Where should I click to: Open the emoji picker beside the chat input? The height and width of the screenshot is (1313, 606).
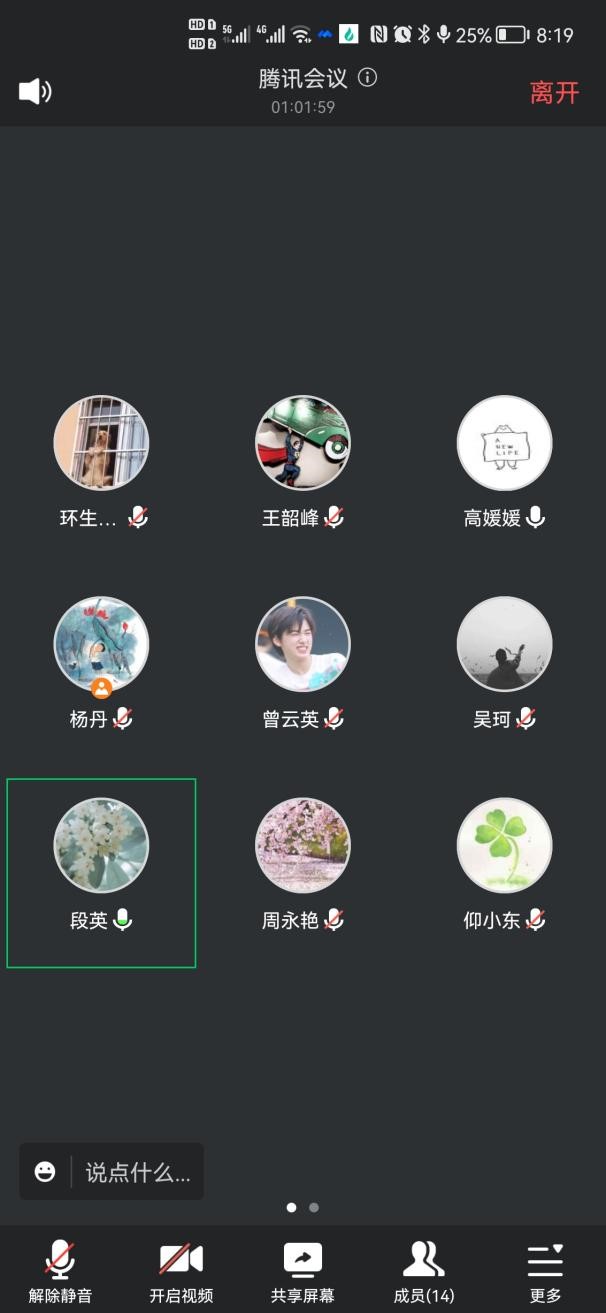45,1172
